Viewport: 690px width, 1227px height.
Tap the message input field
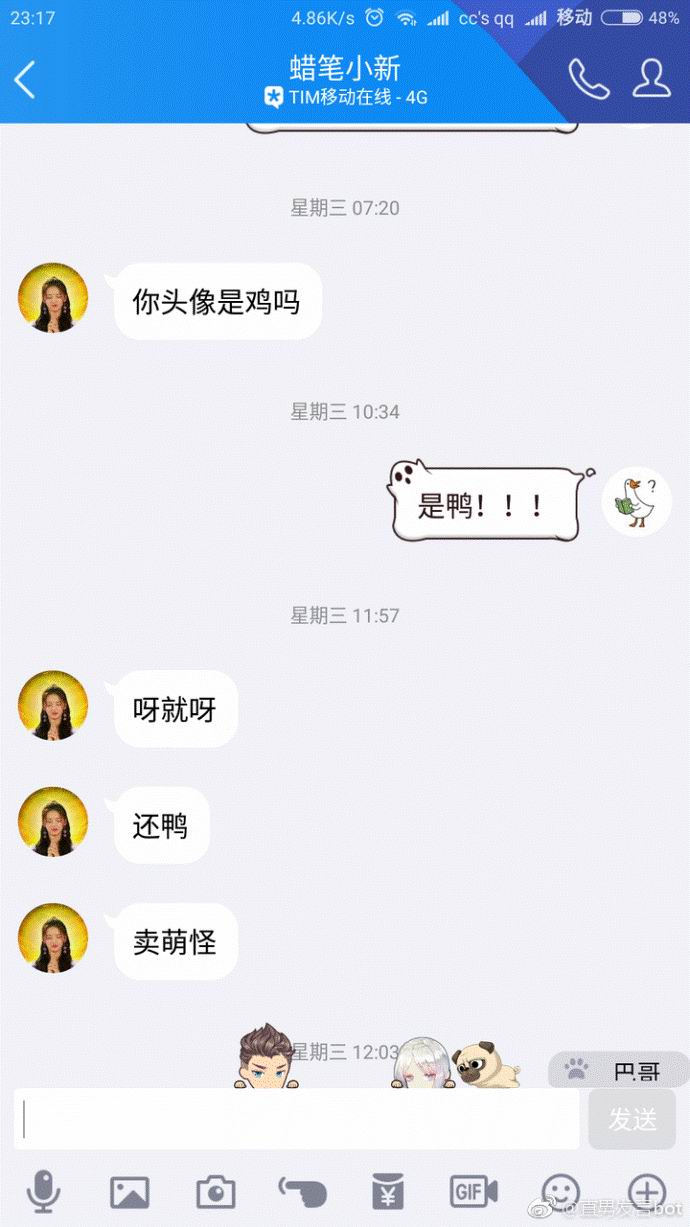coord(298,1119)
